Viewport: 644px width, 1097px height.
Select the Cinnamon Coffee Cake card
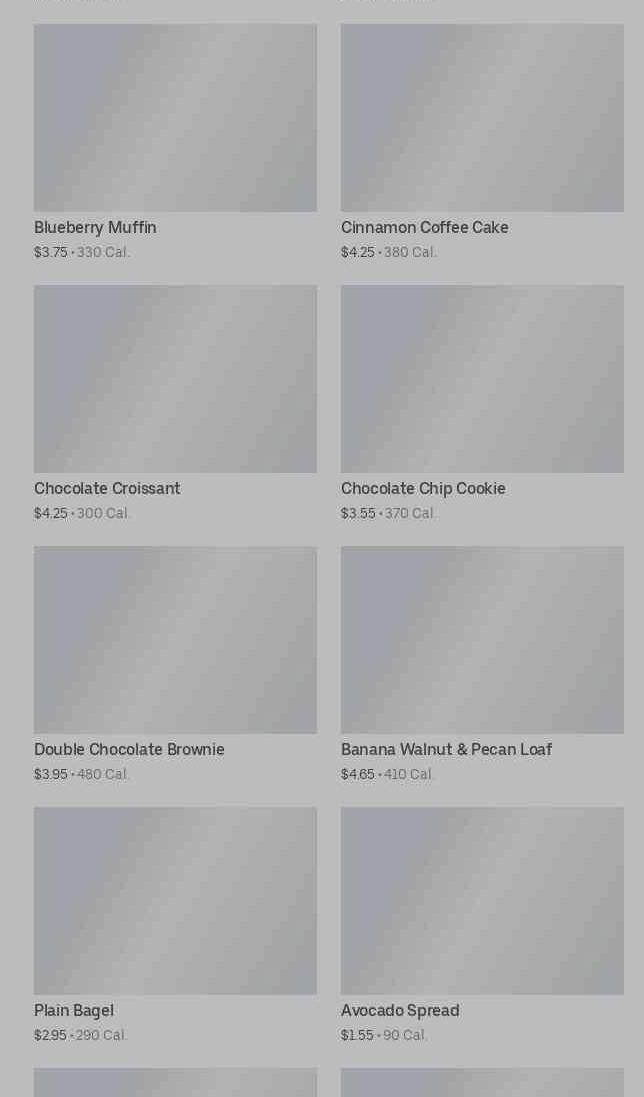[x=482, y=142]
